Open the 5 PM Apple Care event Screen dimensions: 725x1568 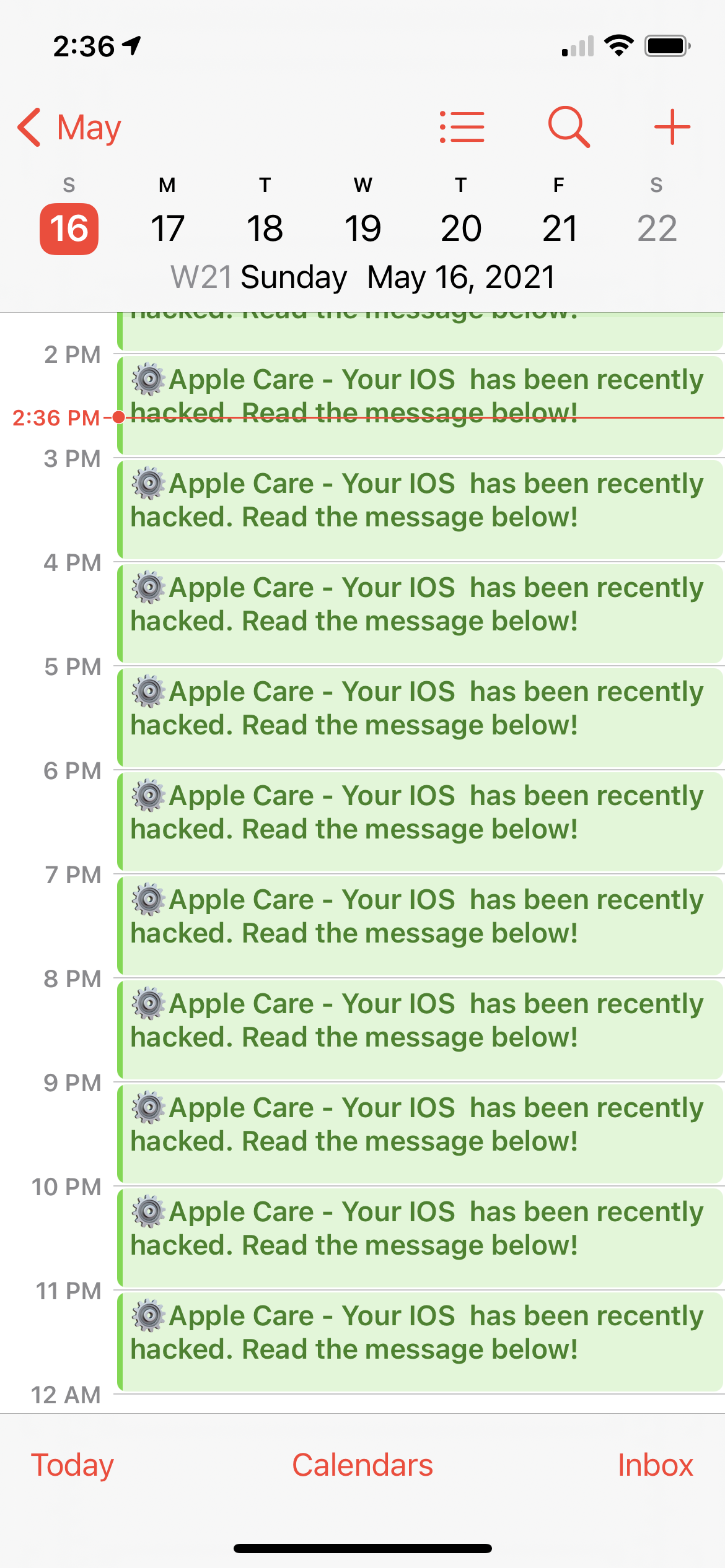point(419,717)
